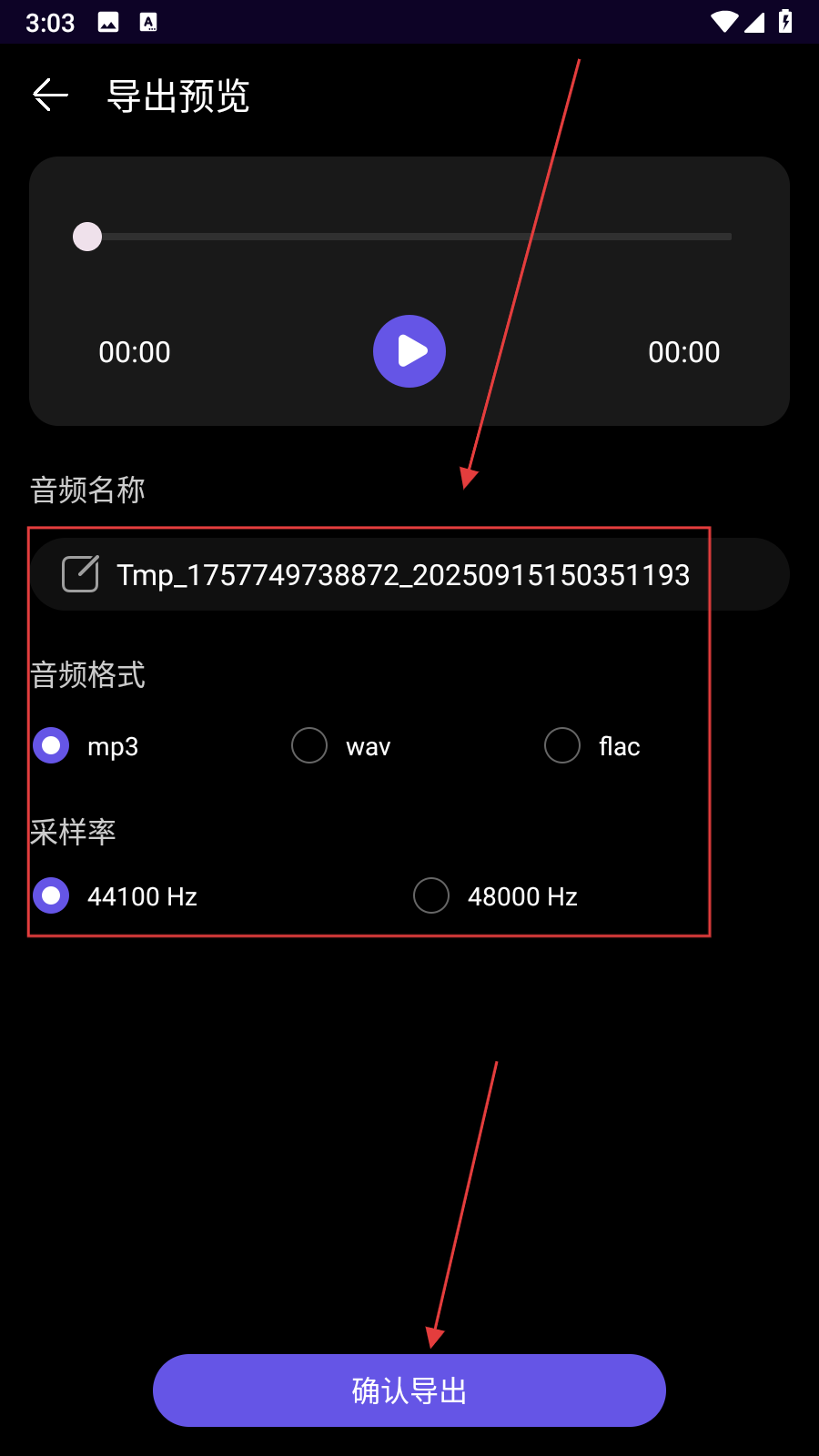
Task: Go back from the 导出预览 screen
Action: [x=51, y=95]
